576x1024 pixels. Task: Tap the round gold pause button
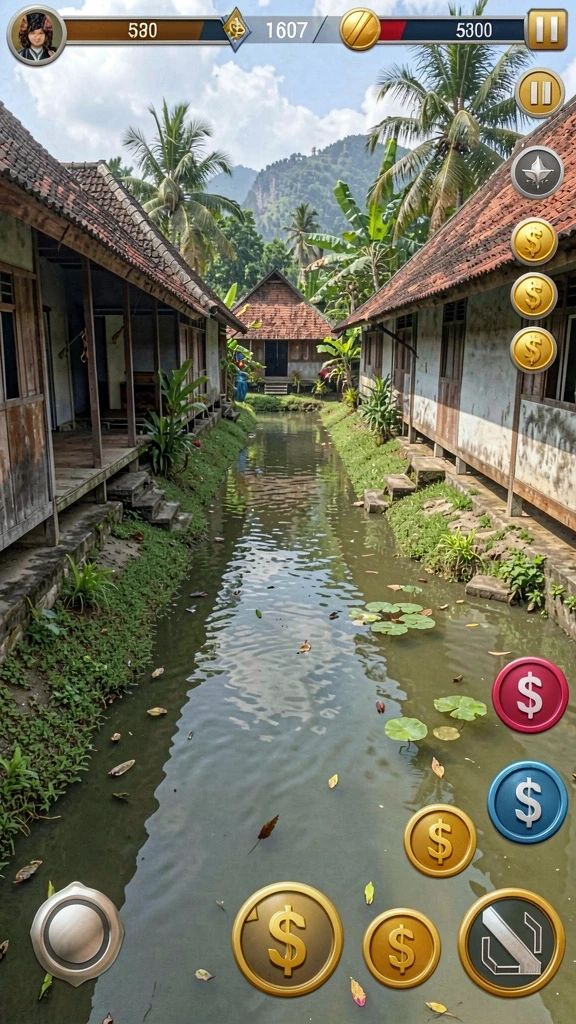click(540, 93)
